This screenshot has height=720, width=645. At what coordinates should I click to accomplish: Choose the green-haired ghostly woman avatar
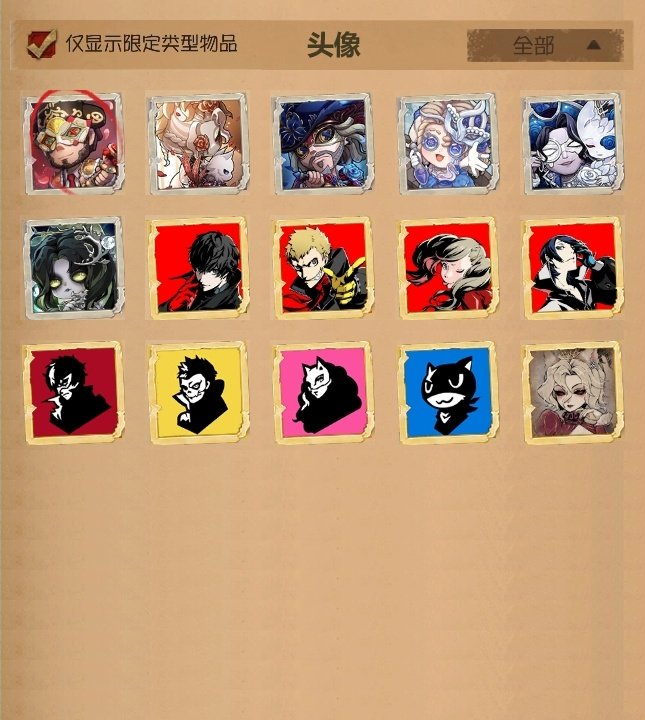click(x=73, y=268)
